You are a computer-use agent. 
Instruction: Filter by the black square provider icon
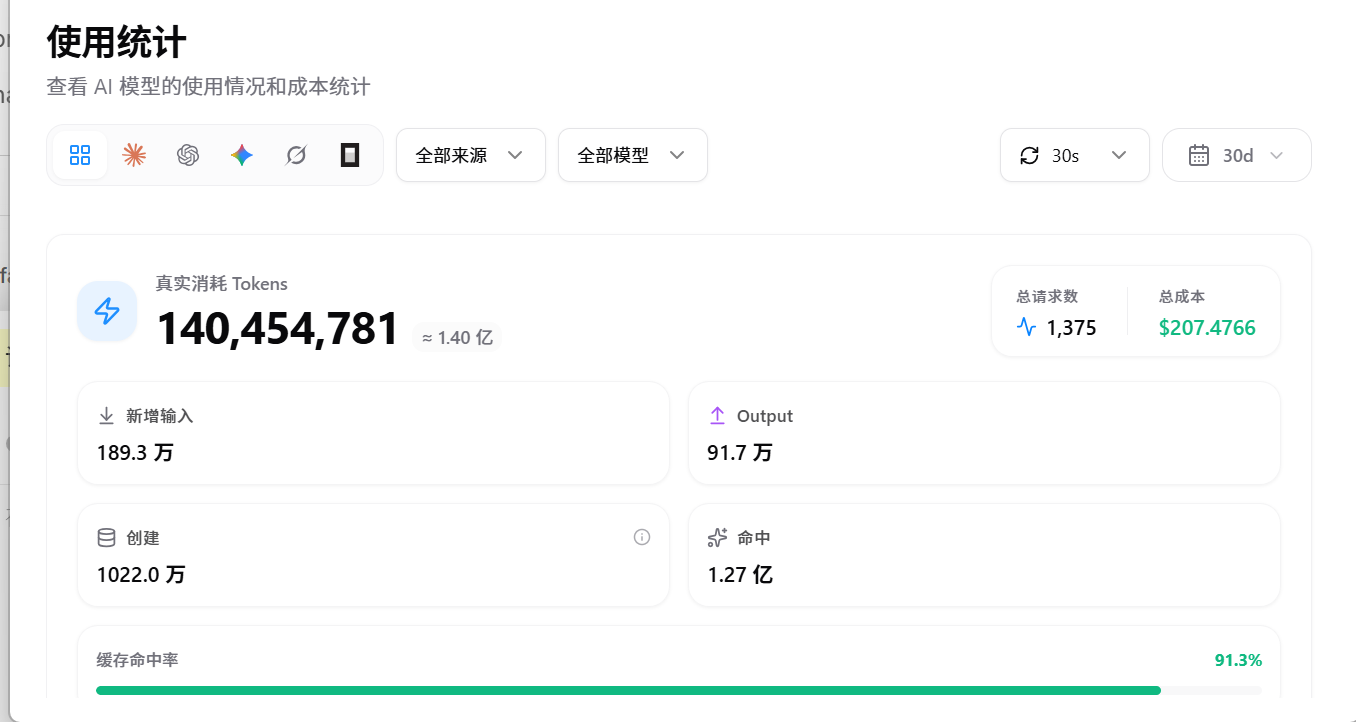pos(350,155)
